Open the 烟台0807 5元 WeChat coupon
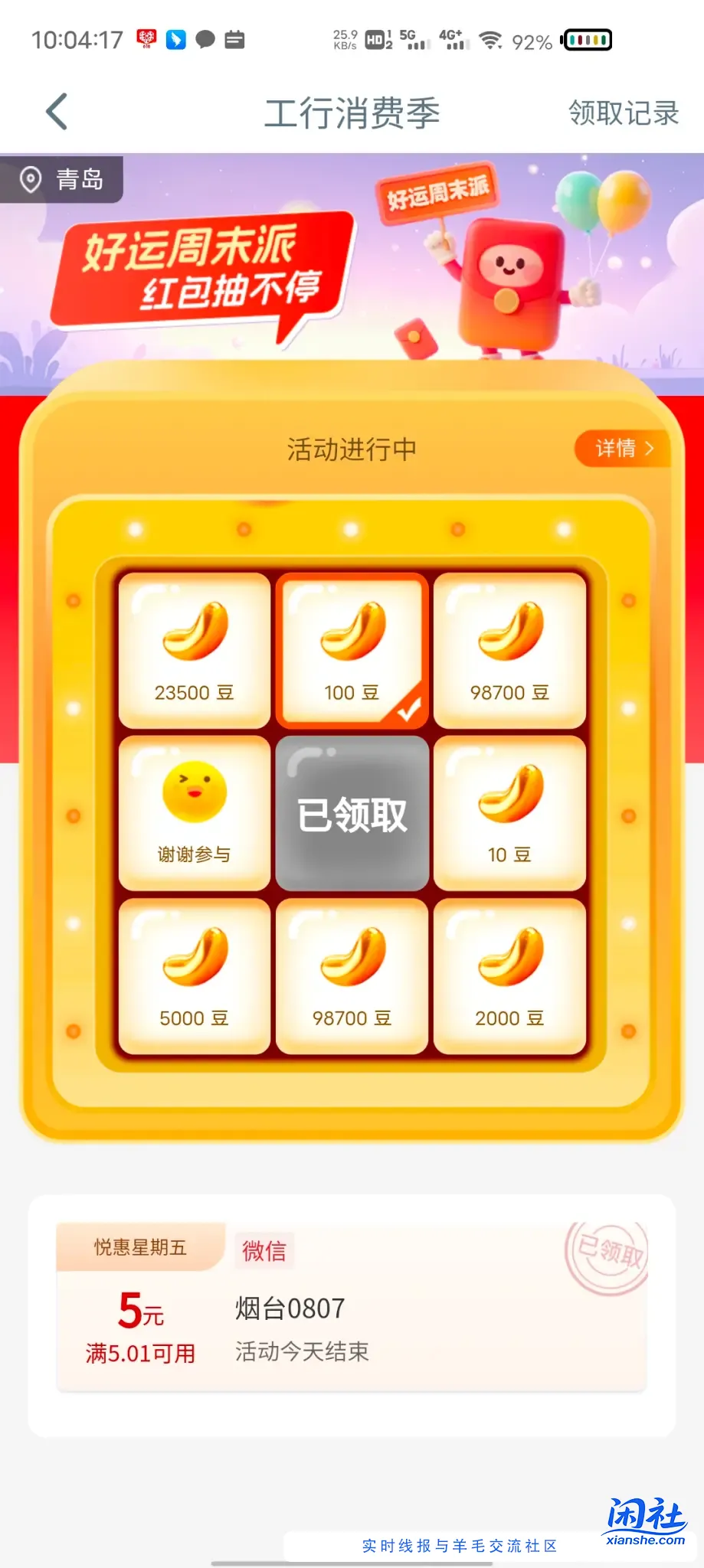This screenshot has width=704, height=1568. tap(352, 1307)
